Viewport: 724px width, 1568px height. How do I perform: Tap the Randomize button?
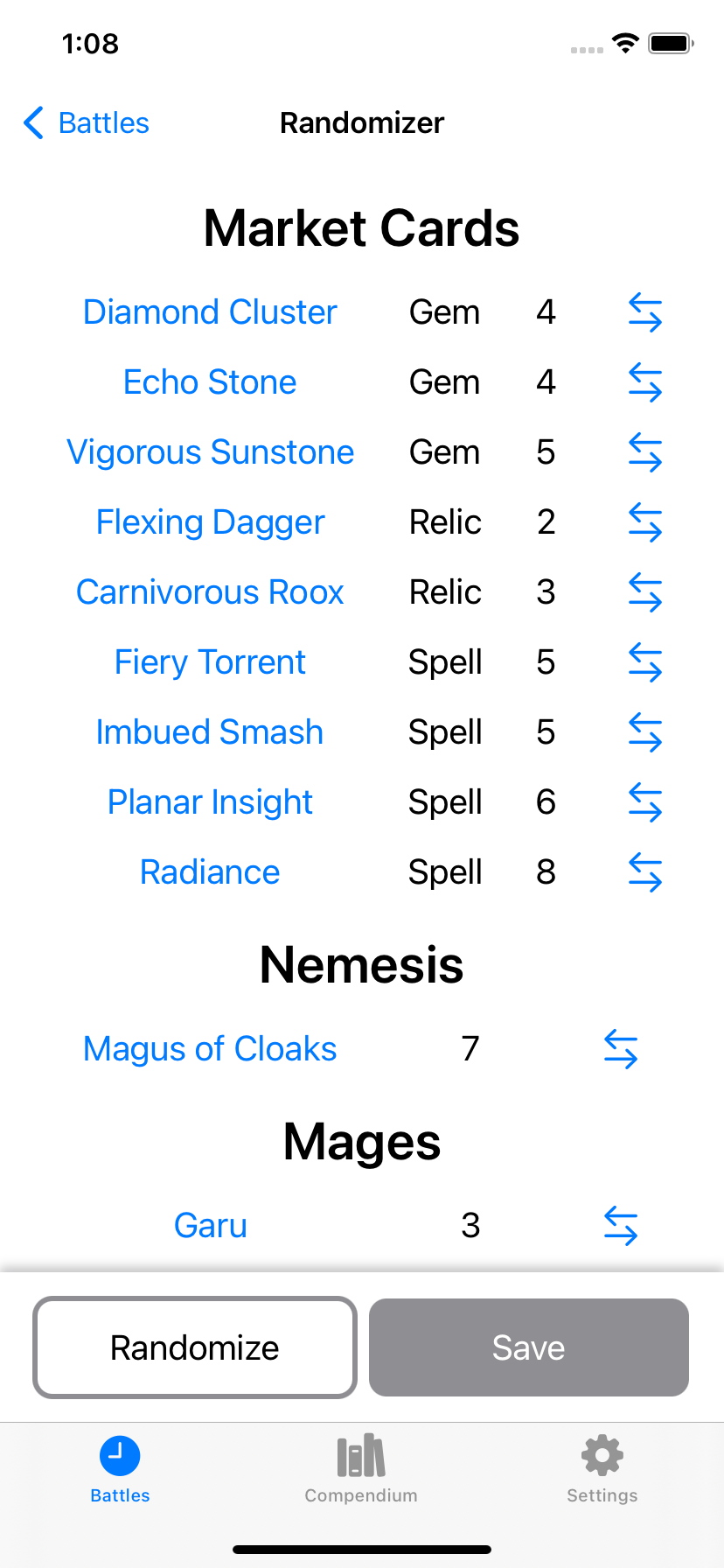[x=195, y=1347]
